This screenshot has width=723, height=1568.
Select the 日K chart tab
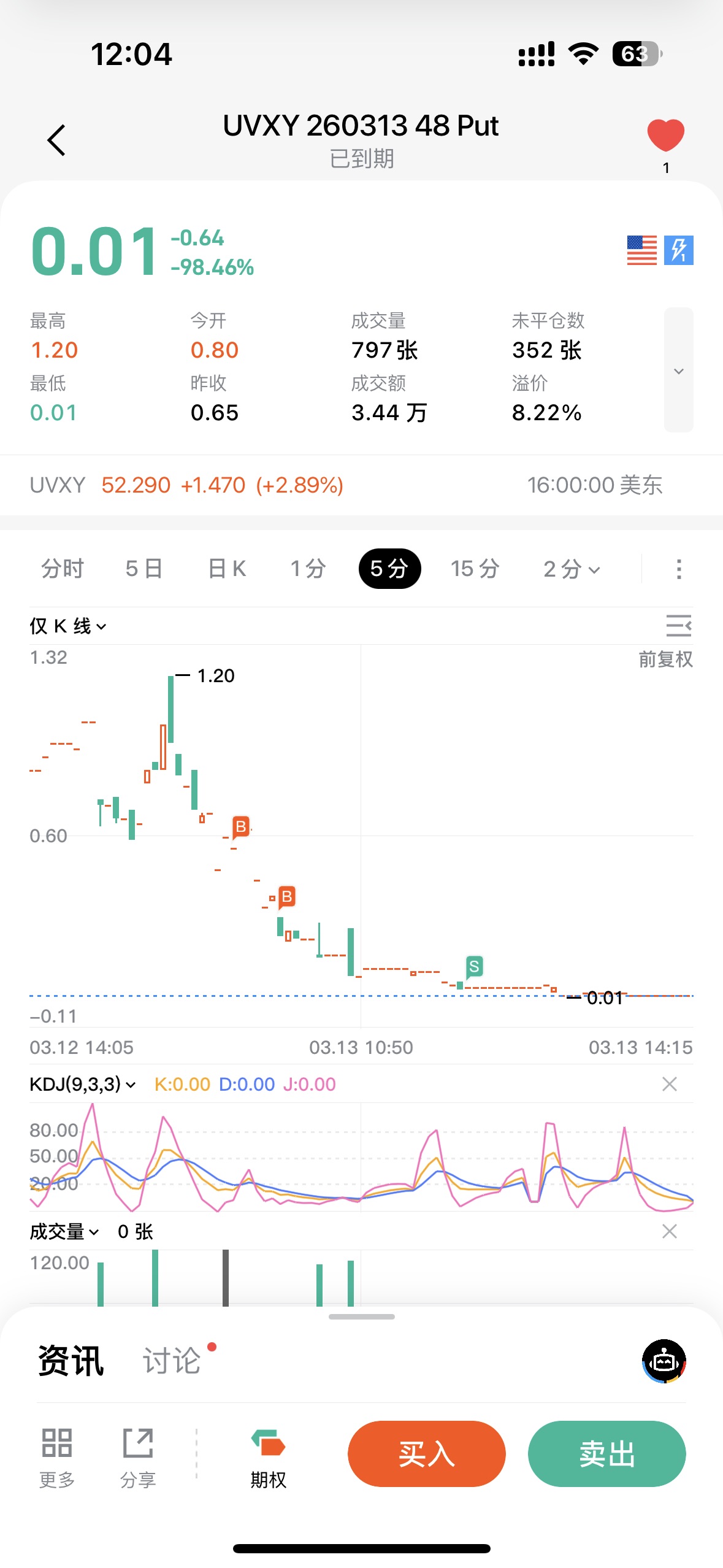tap(227, 569)
